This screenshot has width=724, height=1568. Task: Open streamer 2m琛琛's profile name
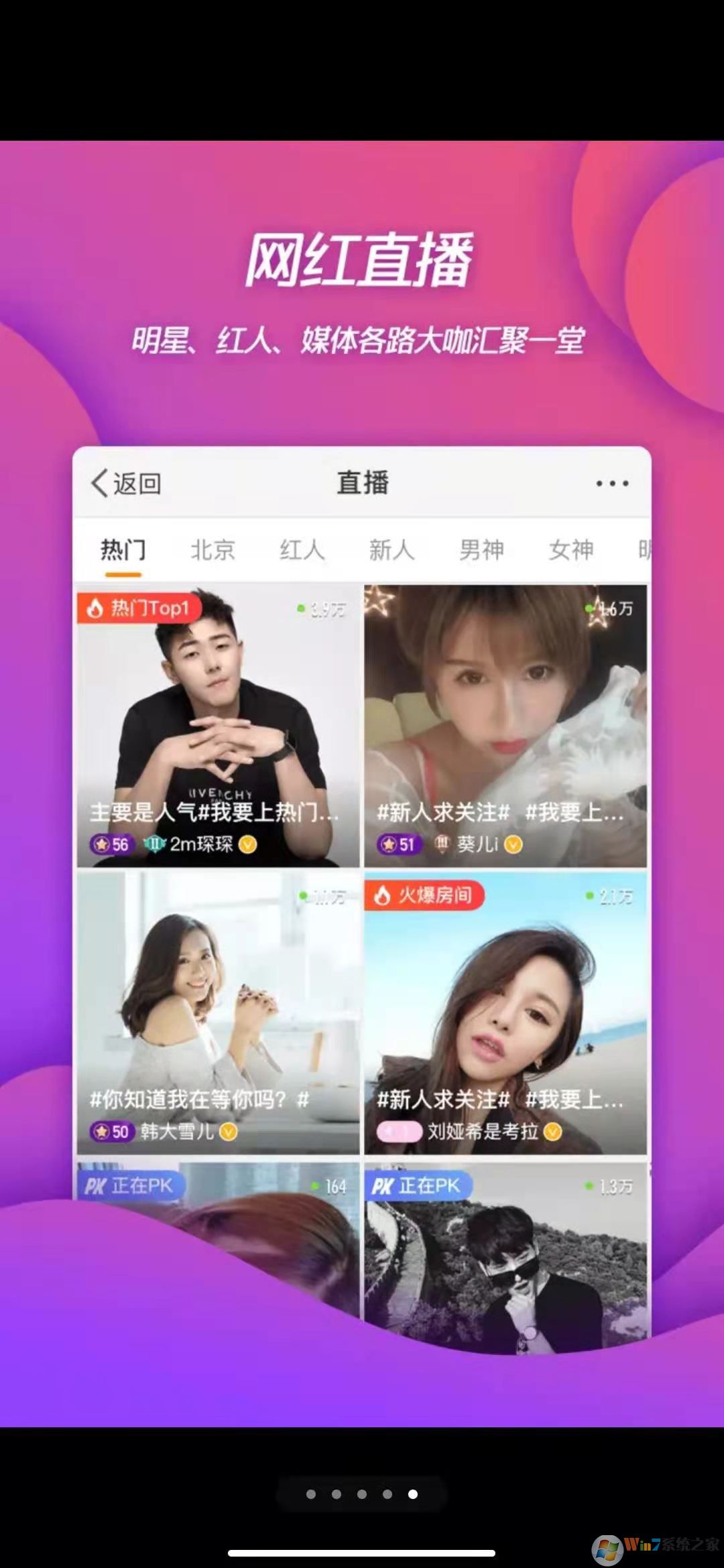pyautogui.click(x=202, y=844)
